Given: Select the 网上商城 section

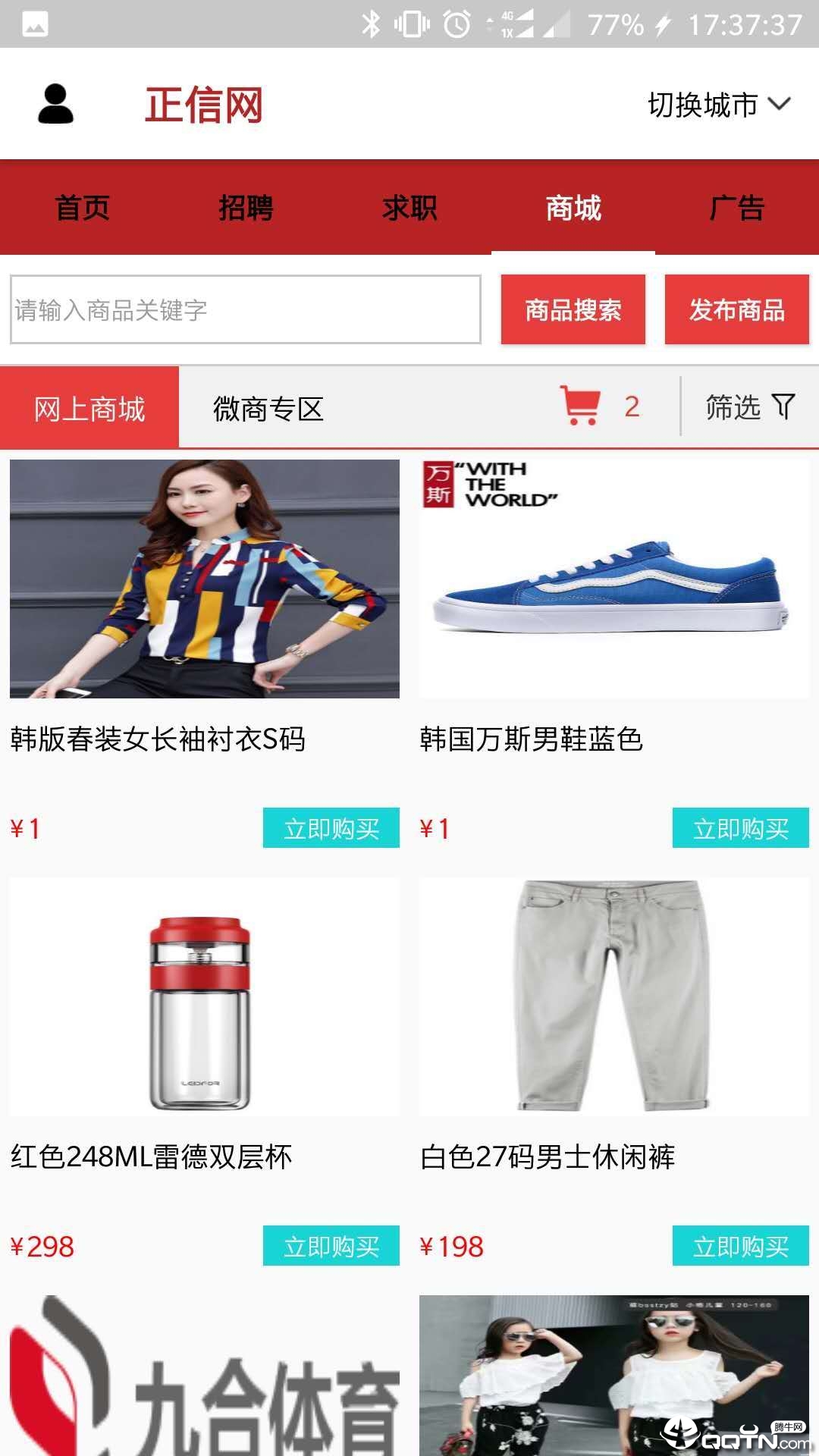Looking at the screenshot, I should coord(89,409).
